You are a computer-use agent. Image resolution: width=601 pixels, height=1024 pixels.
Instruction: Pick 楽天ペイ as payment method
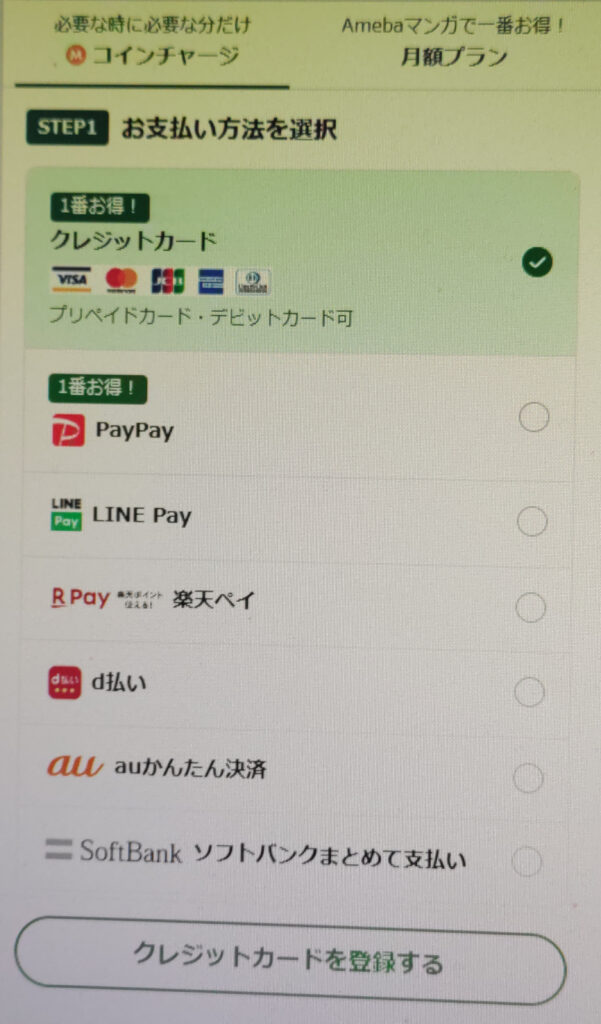click(530, 606)
